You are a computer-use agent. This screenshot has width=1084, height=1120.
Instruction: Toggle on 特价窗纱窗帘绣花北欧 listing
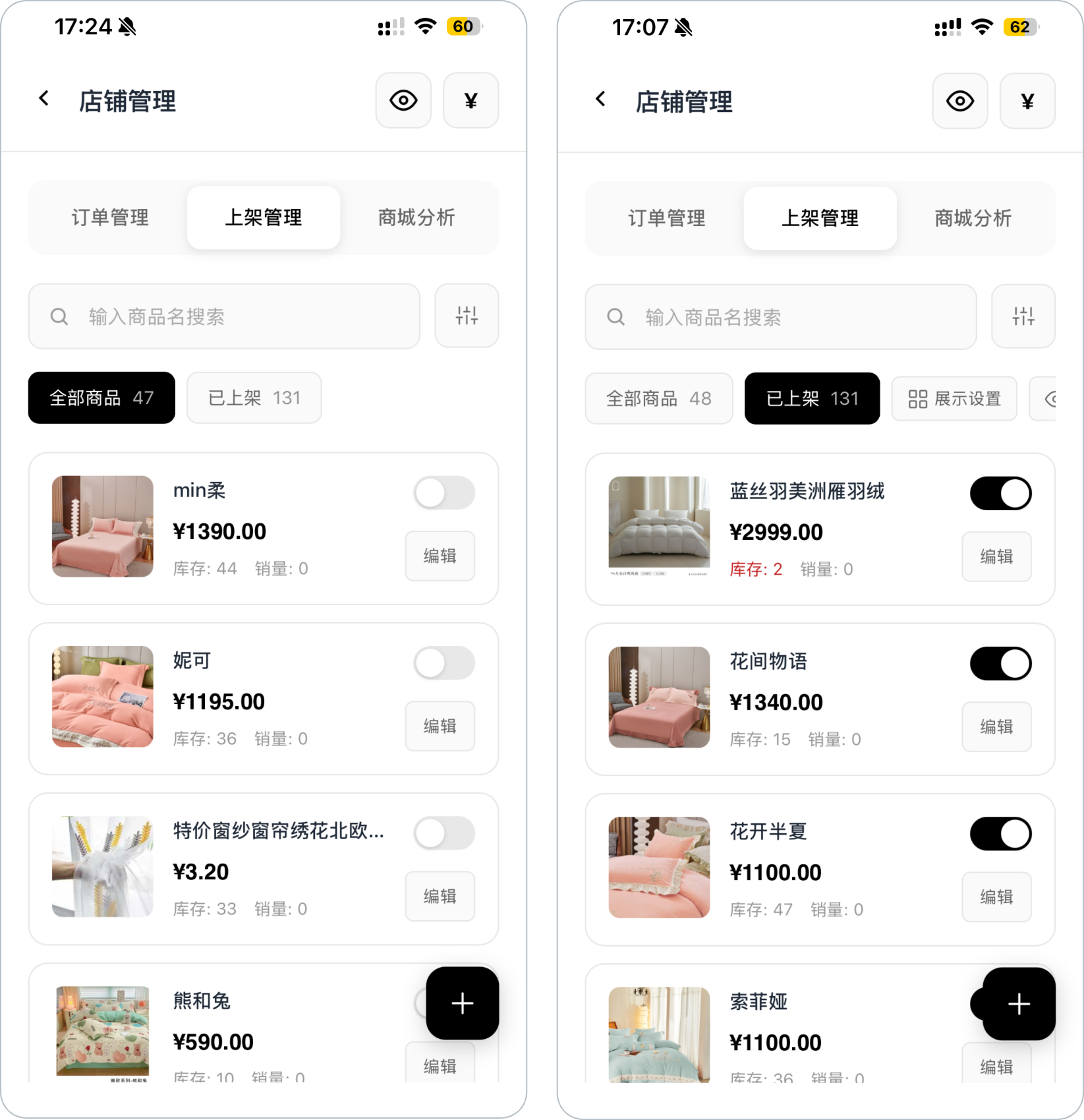(444, 833)
